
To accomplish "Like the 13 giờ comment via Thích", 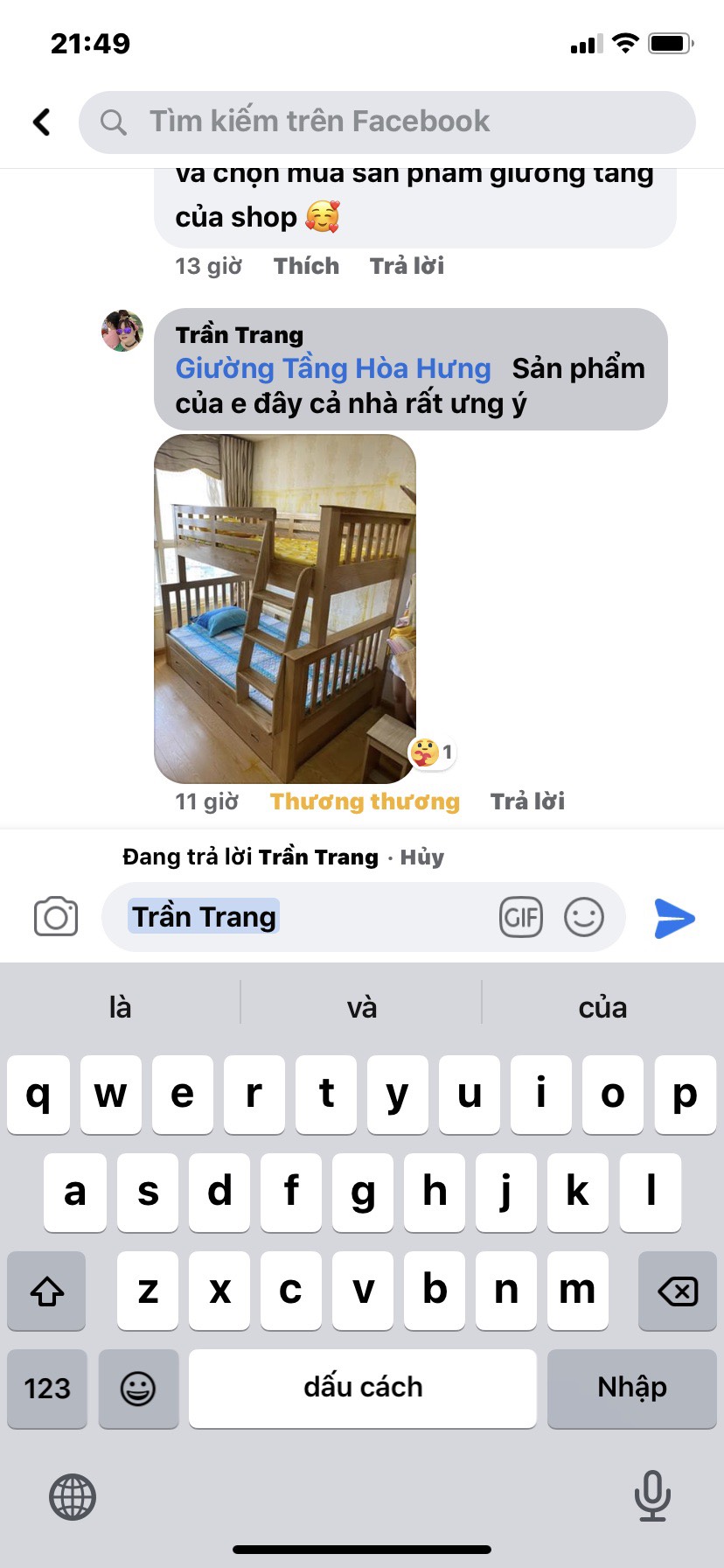I will click(x=306, y=266).
